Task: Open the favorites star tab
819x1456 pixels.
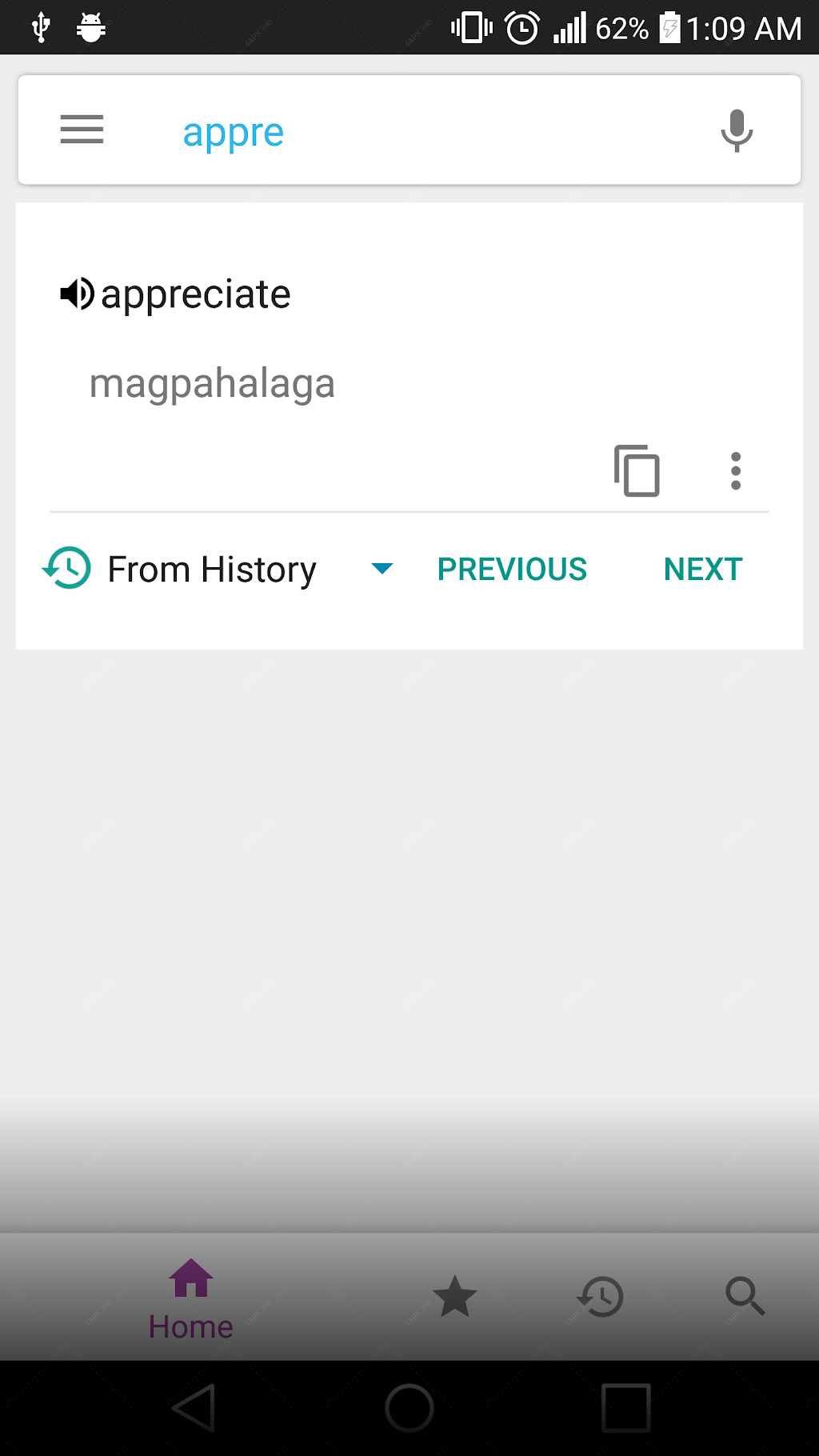Action: [x=454, y=1296]
